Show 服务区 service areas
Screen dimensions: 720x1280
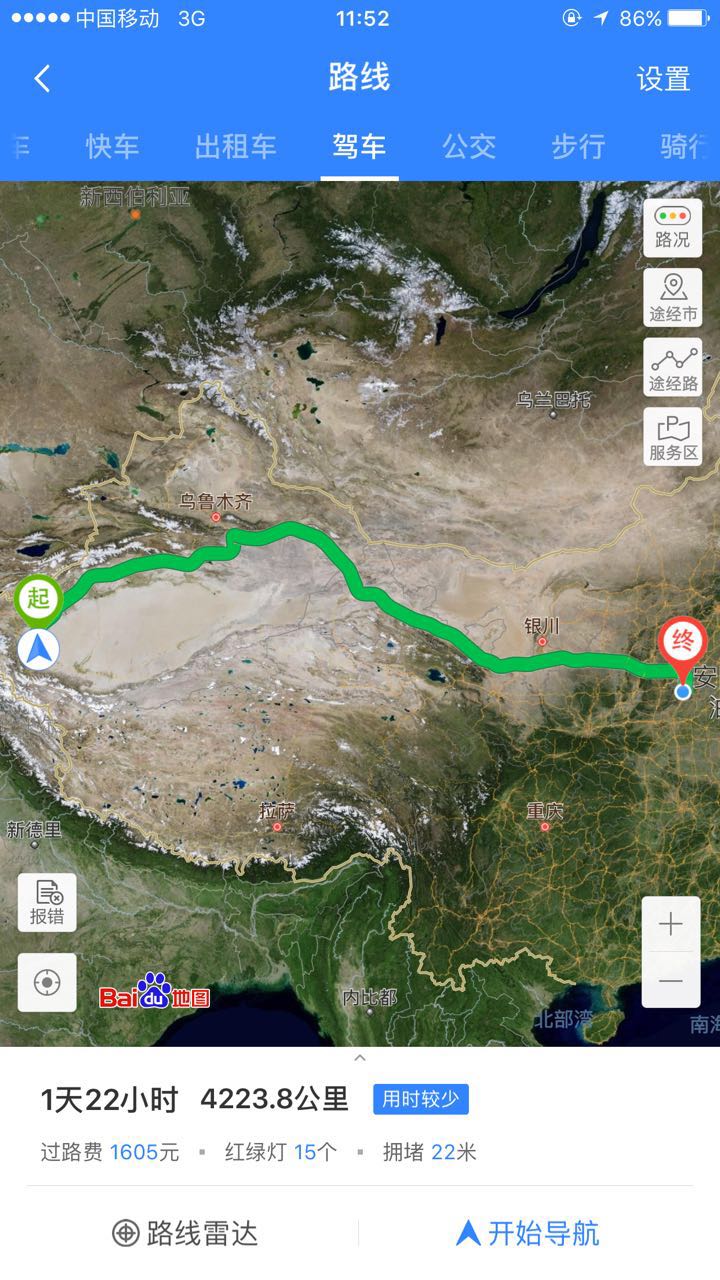coord(673,437)
